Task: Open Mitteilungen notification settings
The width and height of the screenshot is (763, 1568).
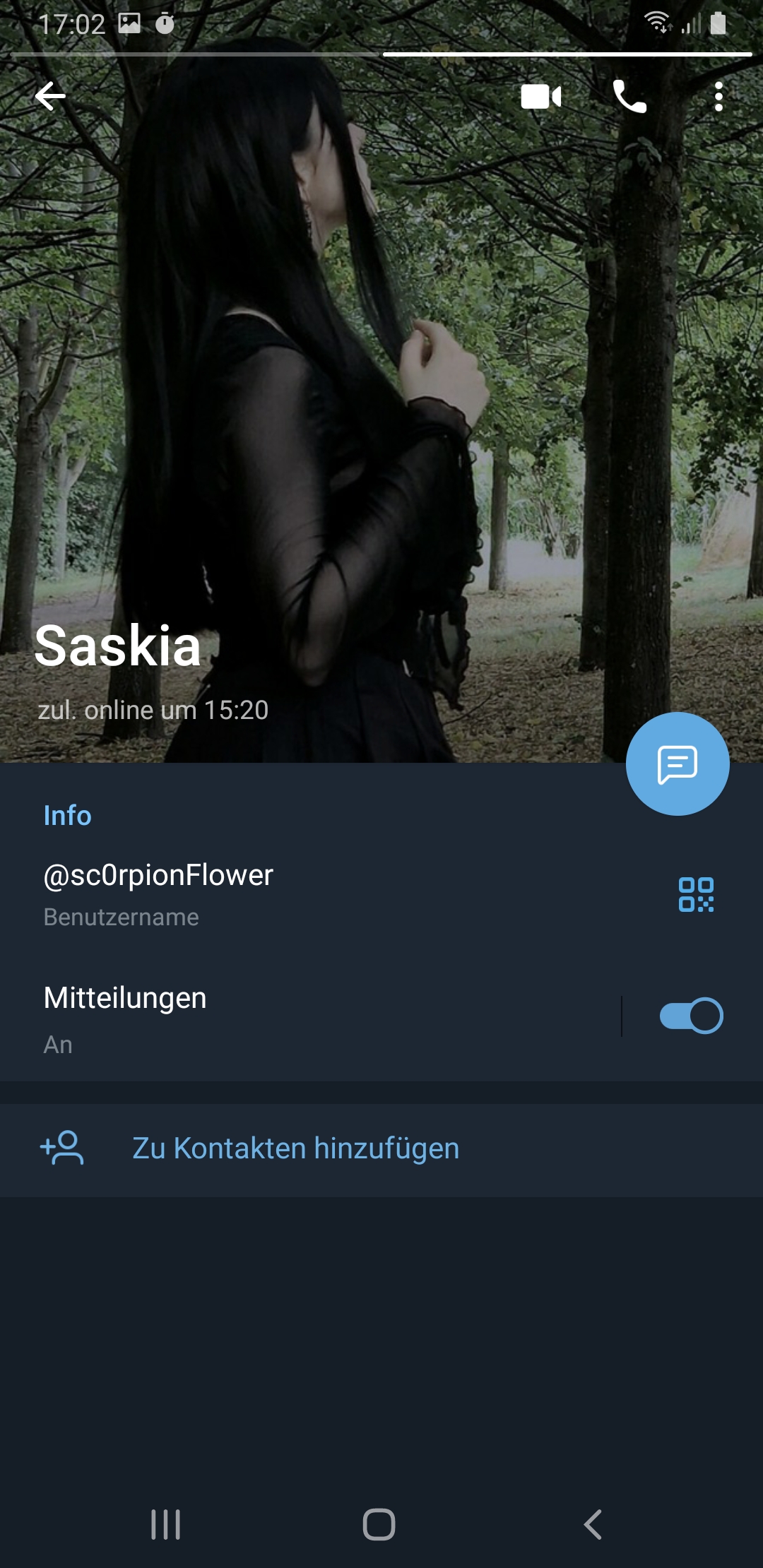Action: click(283, 1017)
